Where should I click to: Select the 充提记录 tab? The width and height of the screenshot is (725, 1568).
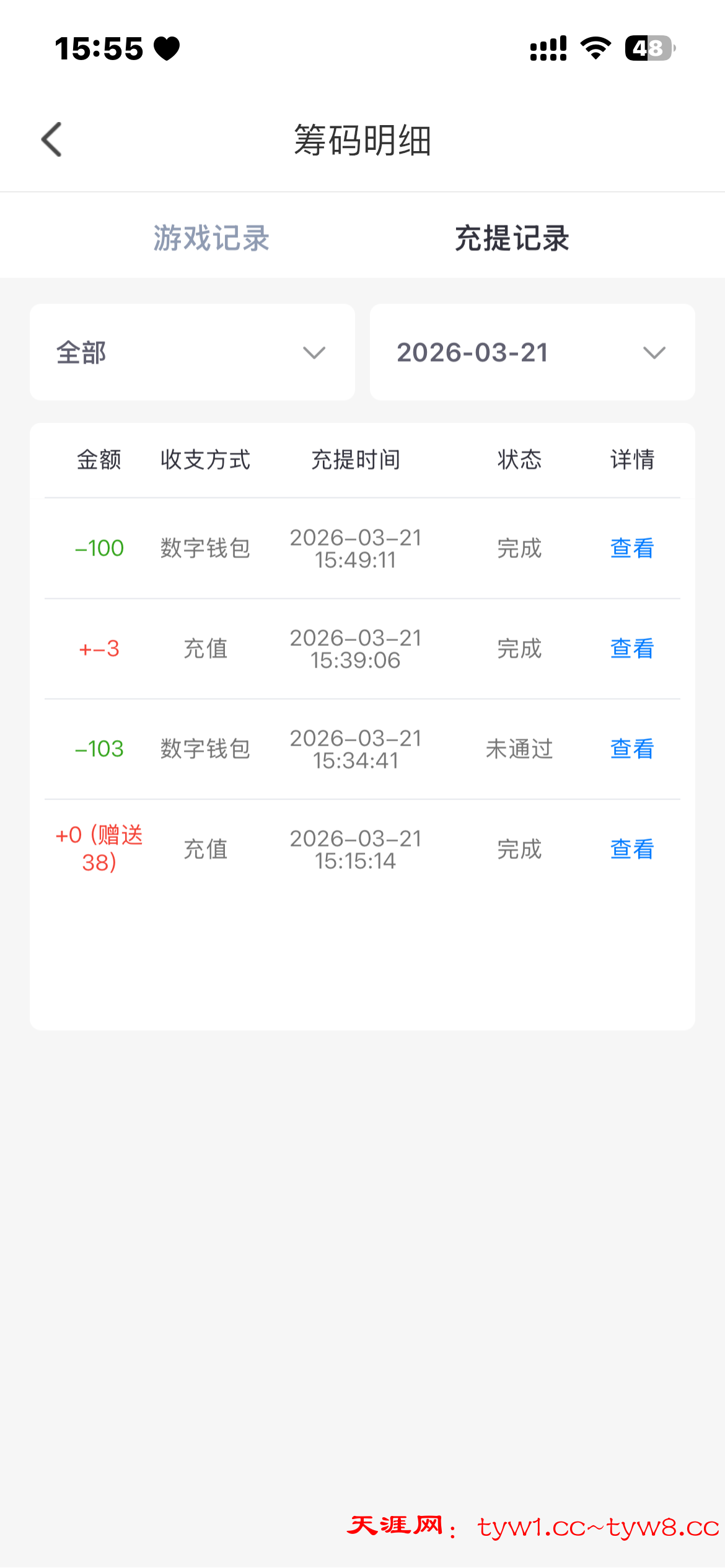pos(512,238)
